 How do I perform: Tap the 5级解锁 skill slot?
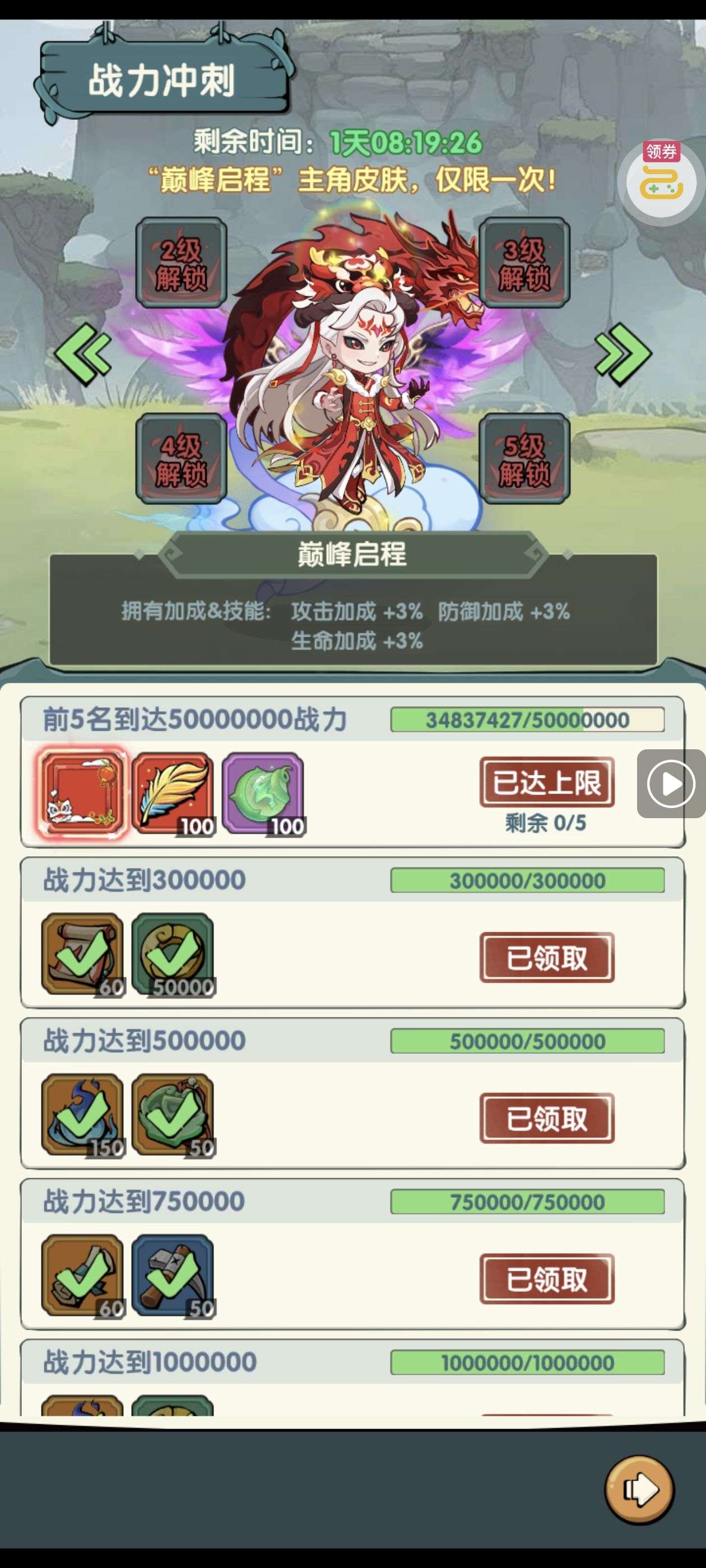[524, 459]
